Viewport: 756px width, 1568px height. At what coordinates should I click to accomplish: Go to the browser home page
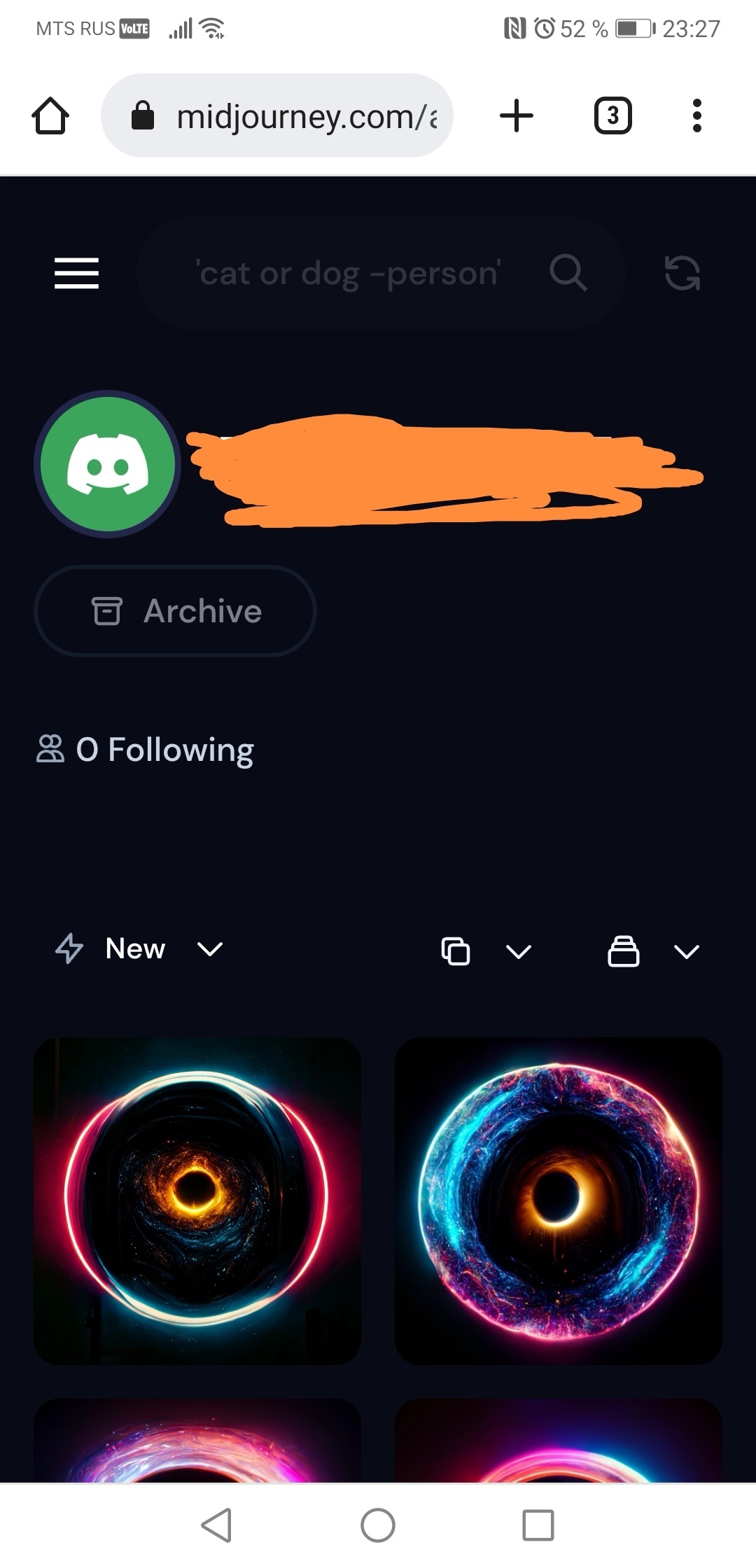(50, 115)
